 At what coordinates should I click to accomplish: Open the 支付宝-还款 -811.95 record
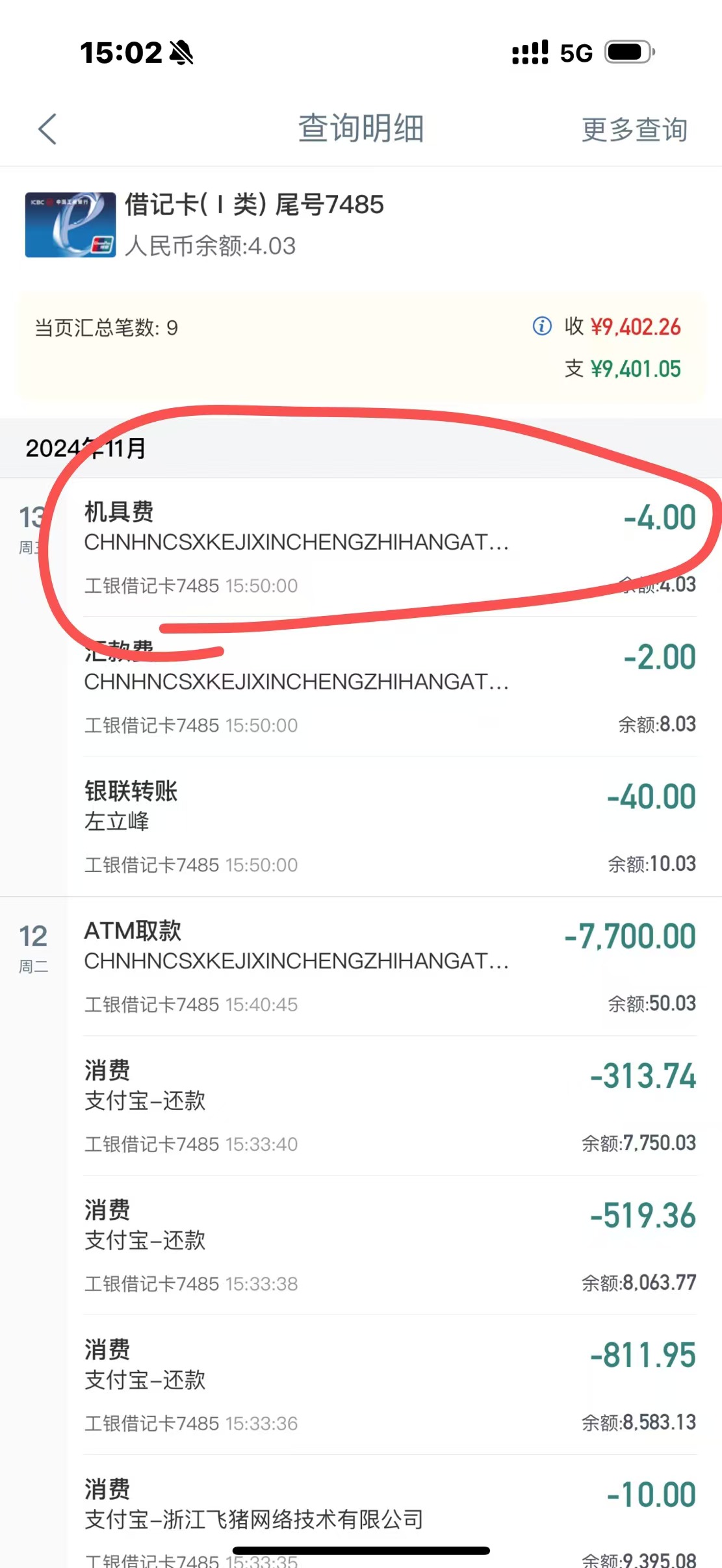pyautogui.click(x=390, y=1385)
